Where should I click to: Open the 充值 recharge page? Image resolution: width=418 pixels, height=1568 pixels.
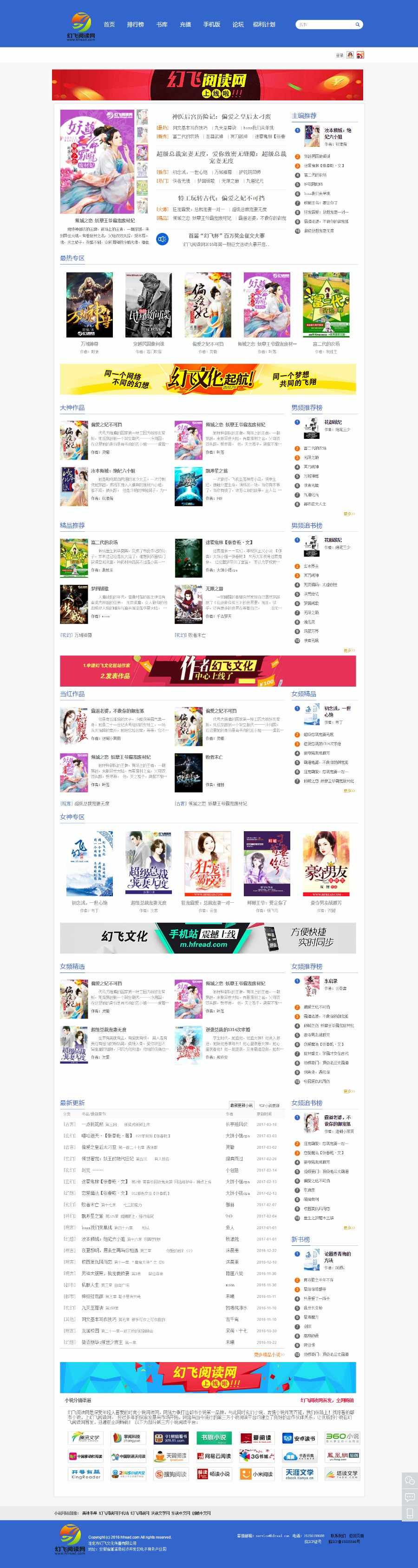pos(185,24)
